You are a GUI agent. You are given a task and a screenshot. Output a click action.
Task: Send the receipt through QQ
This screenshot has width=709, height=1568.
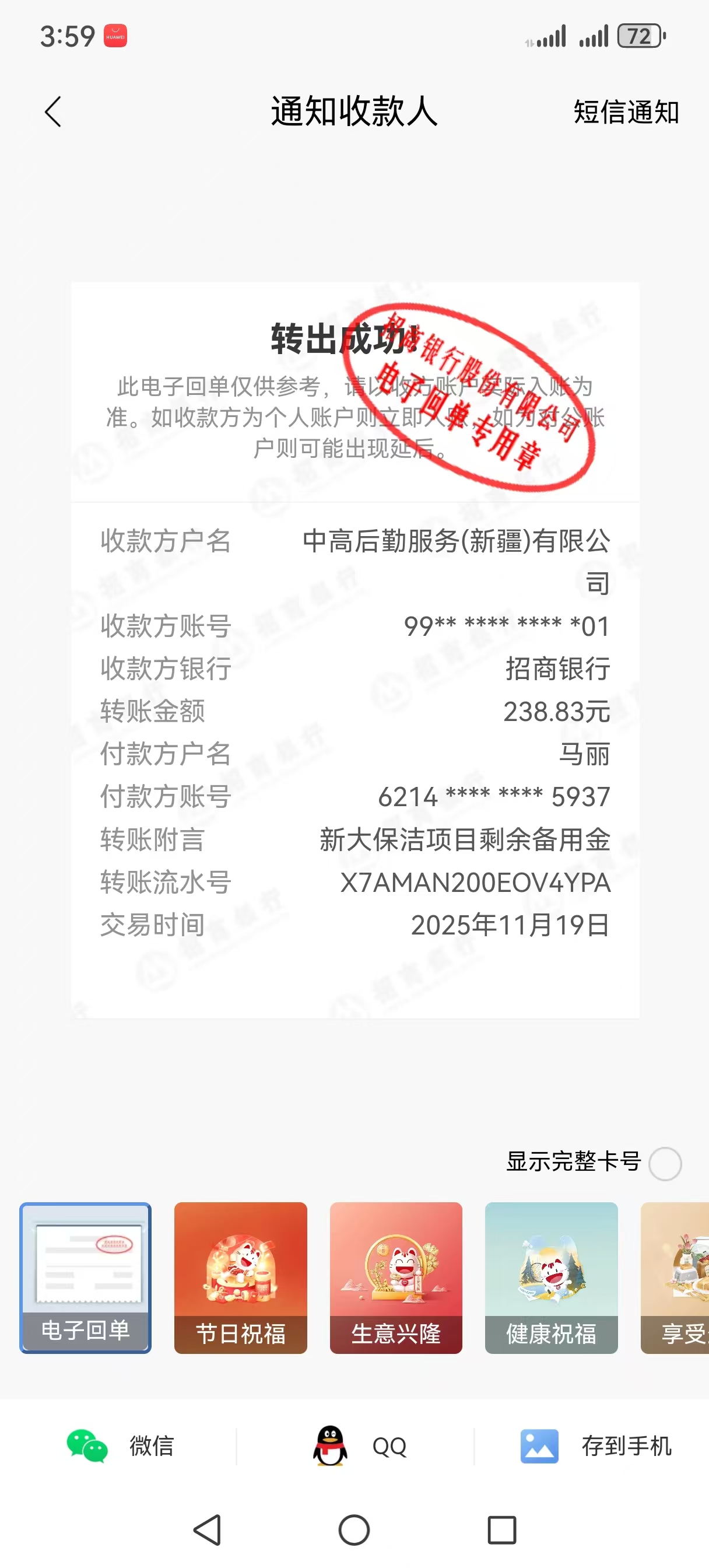point(359,1445)
